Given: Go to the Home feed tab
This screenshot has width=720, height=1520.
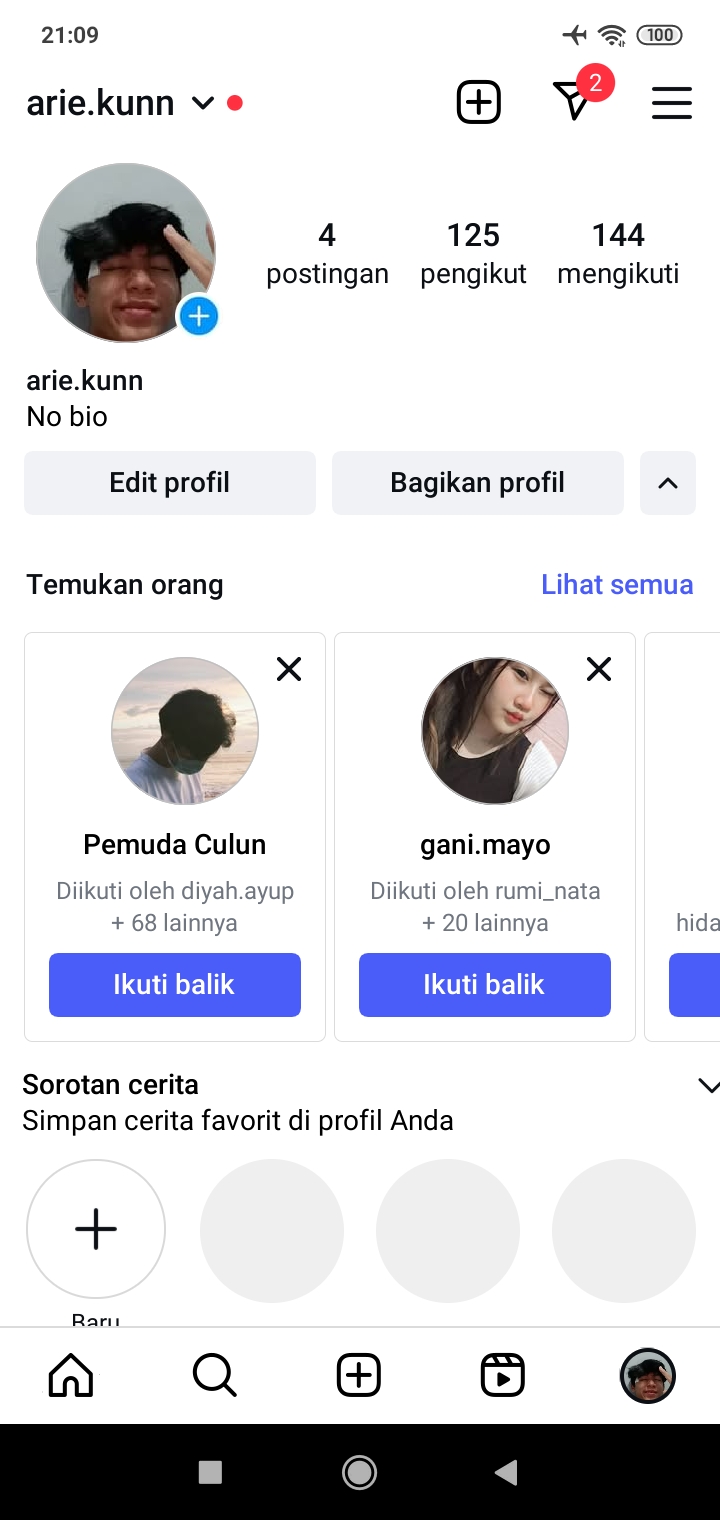Looking at the screenshot, I should pyautogui.click(x=71, y=1376).
